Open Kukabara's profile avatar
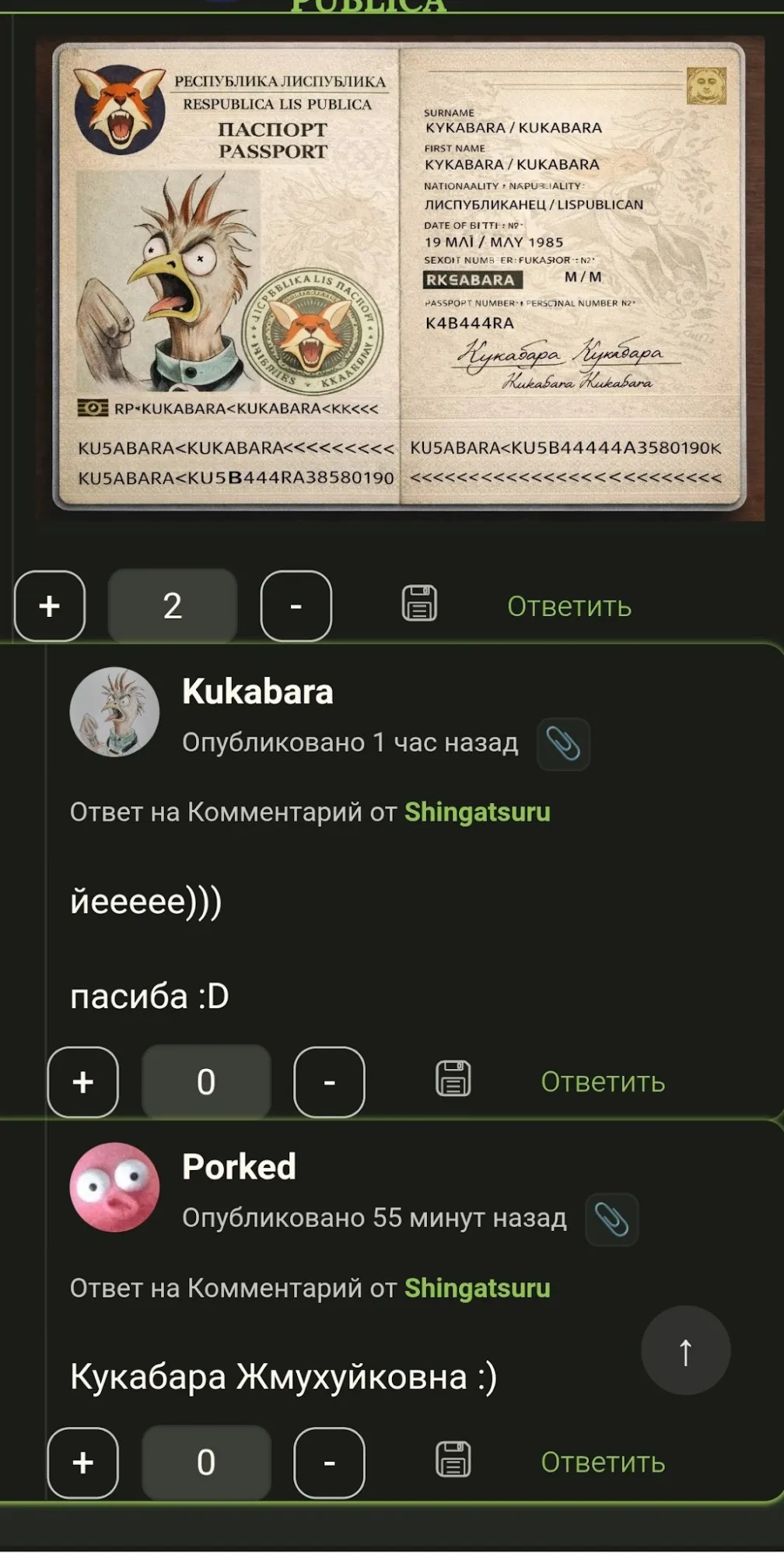784x1556 pixels. pos(114,712)
